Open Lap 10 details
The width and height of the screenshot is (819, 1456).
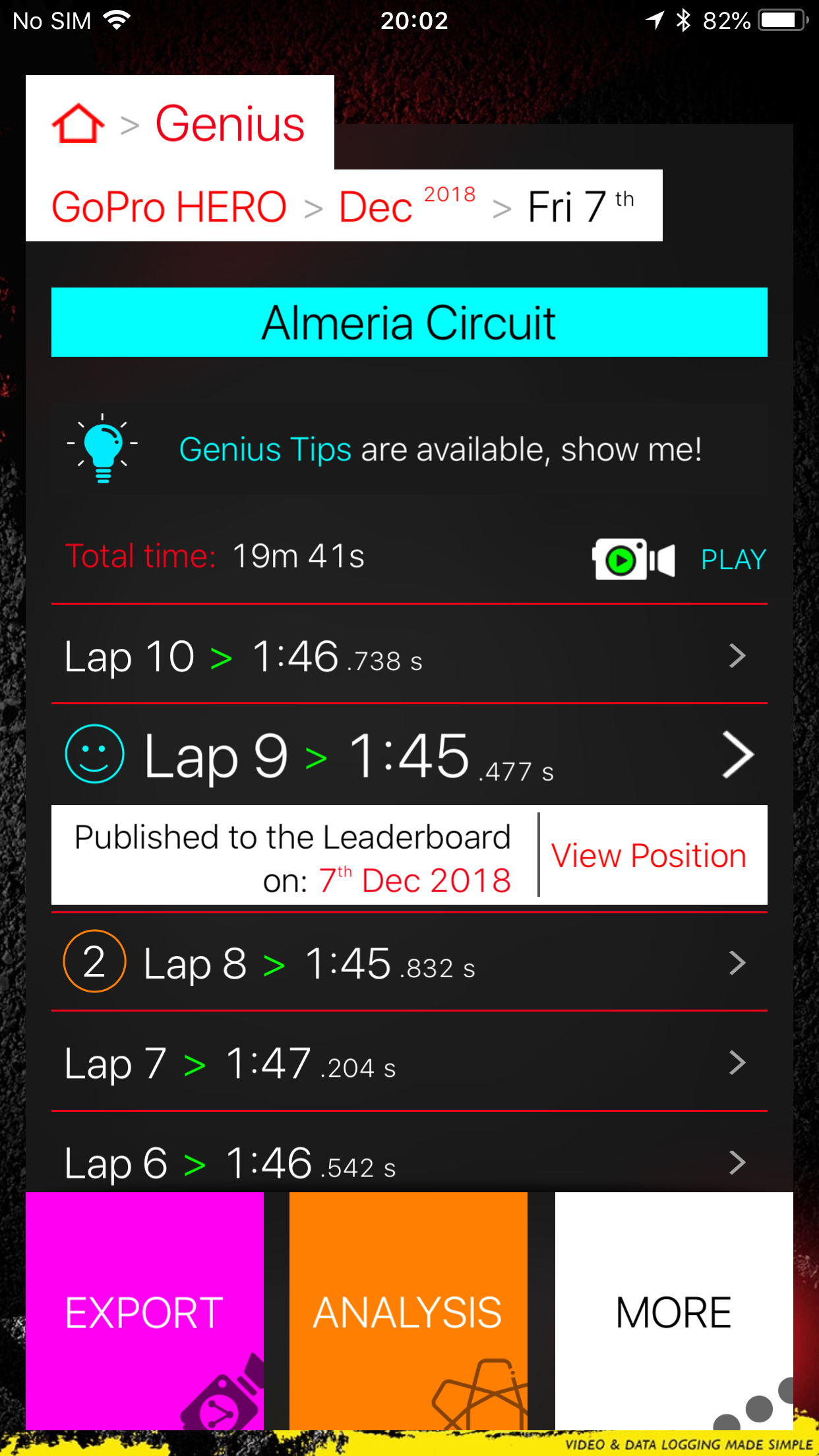click(409, 656)
